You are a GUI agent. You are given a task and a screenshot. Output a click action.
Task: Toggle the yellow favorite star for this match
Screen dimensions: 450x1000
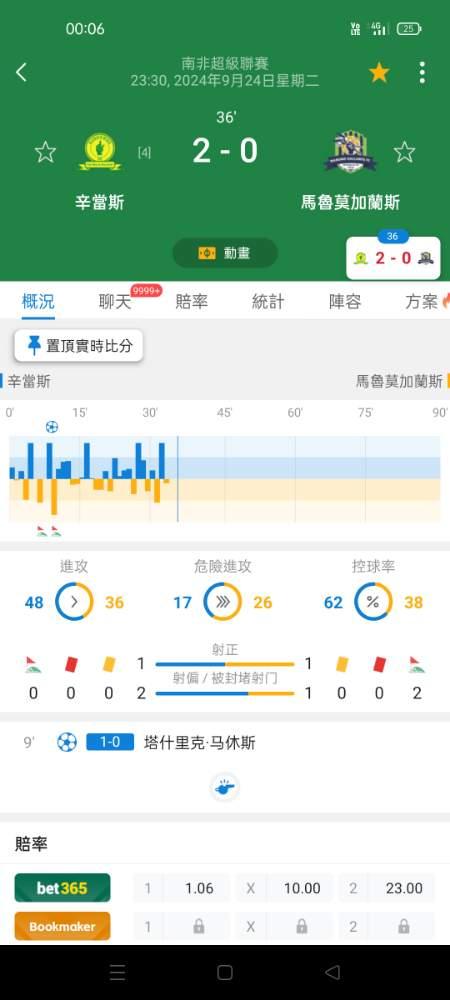[x=379, y=73]
